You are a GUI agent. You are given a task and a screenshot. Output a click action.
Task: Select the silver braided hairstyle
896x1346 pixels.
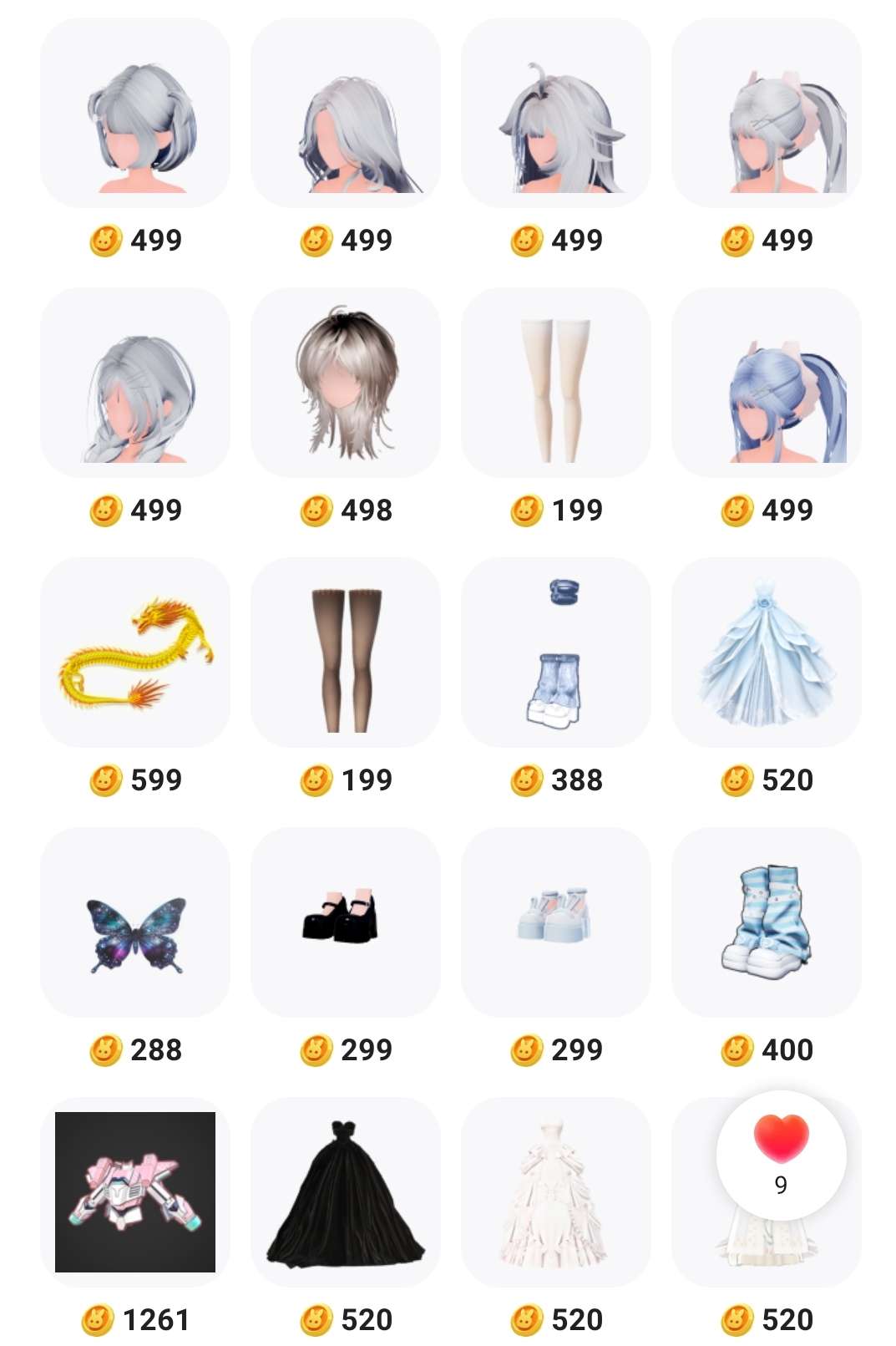[135, 383]
